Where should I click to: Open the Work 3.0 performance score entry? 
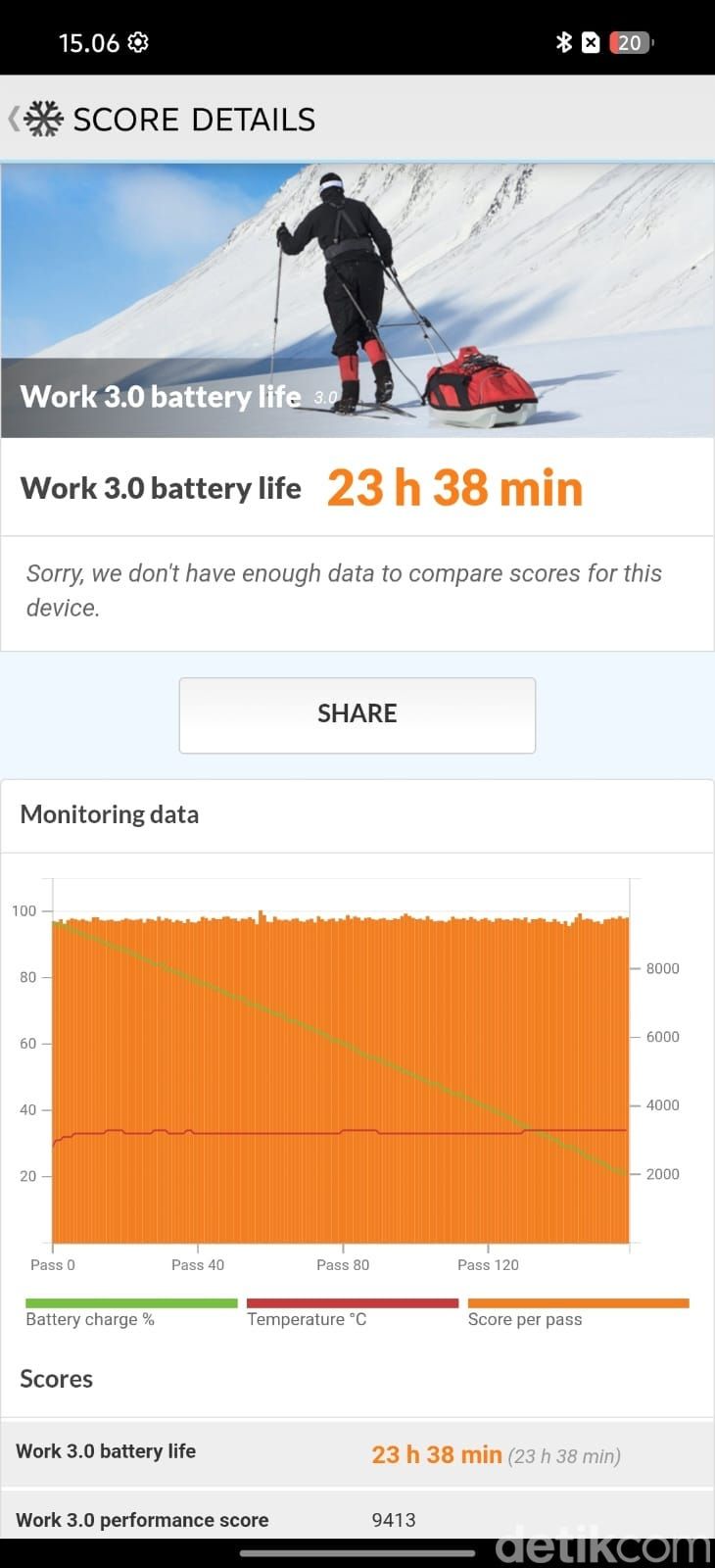tap(357, 1520)
